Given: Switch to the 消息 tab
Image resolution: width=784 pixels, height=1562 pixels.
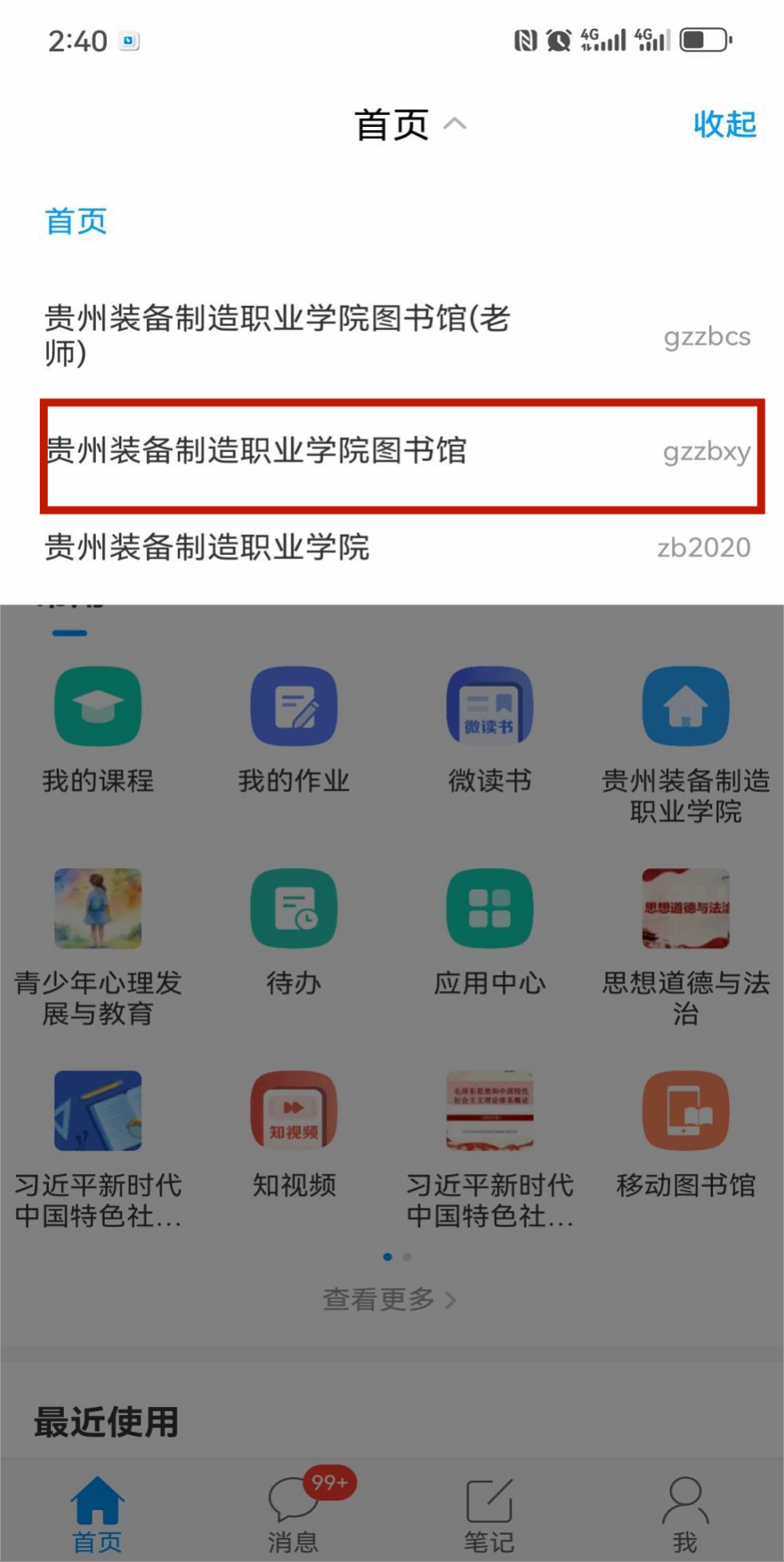Looking at the screenshot, I should point(294,1512).
